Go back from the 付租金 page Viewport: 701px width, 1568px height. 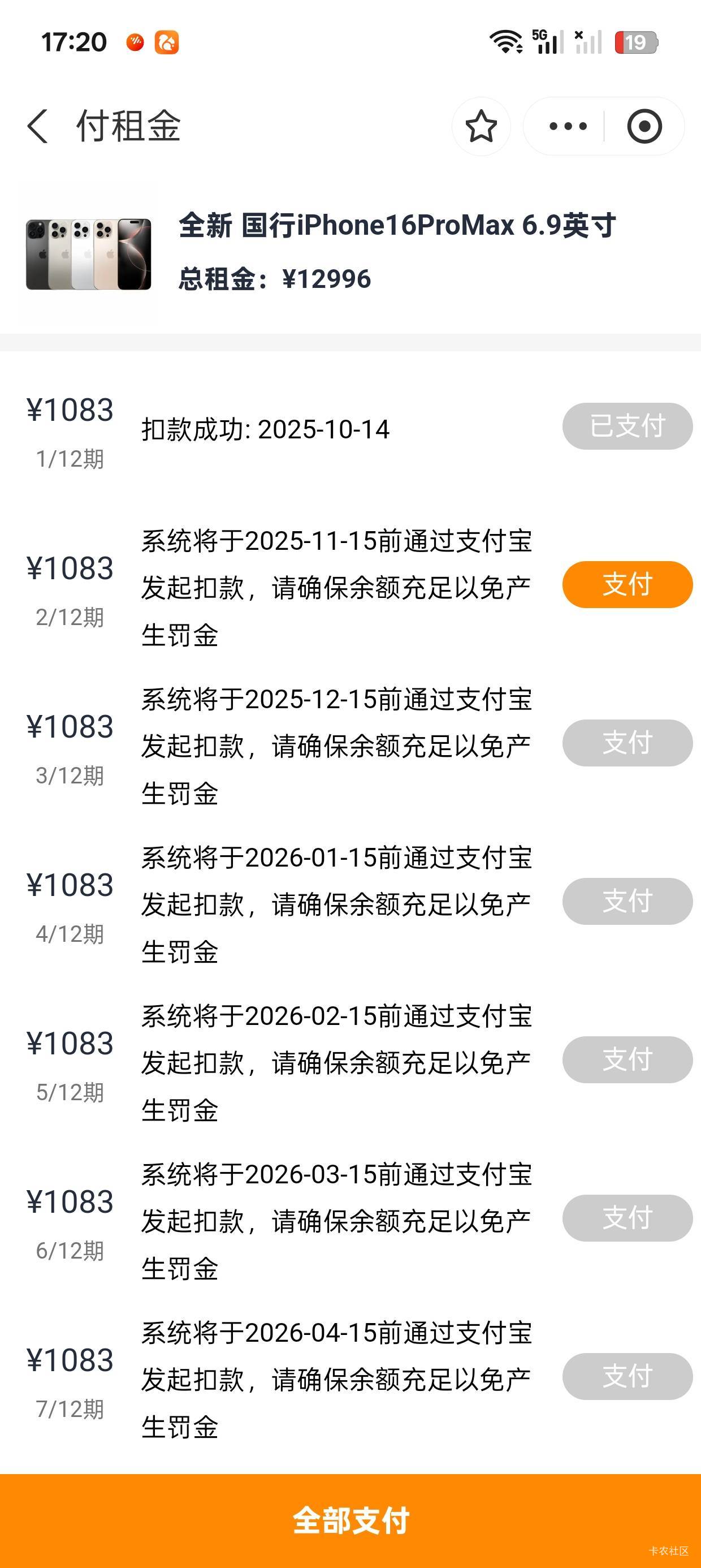[38, 127]
